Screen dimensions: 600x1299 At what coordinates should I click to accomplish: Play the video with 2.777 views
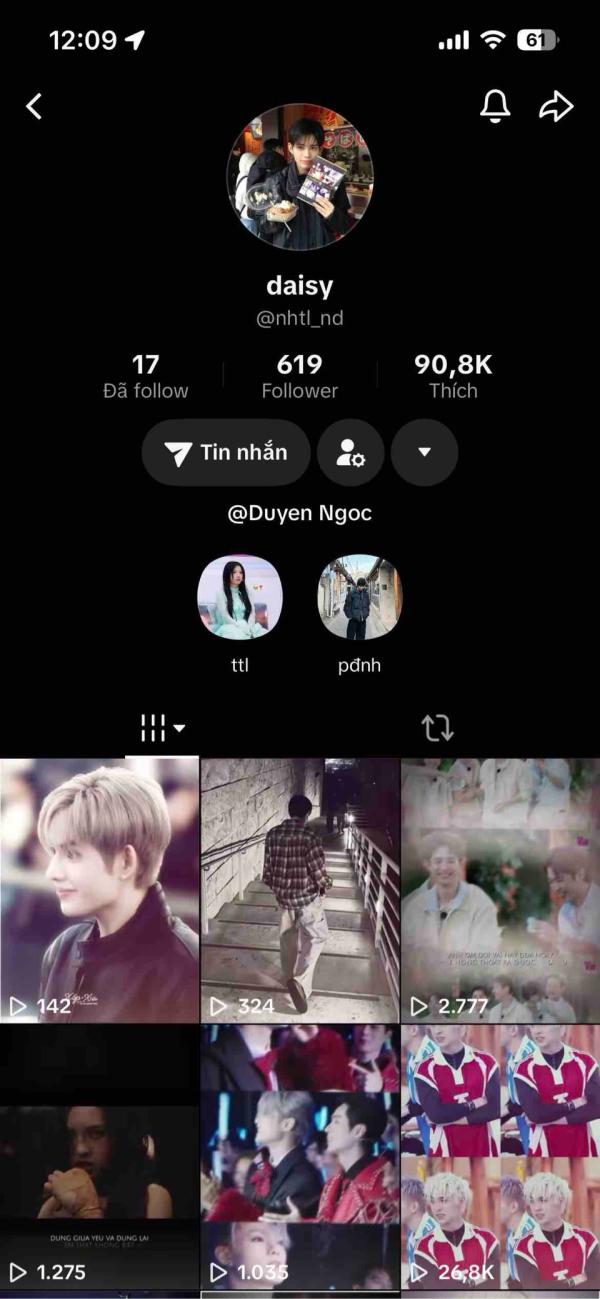click(x=500, y=890)
